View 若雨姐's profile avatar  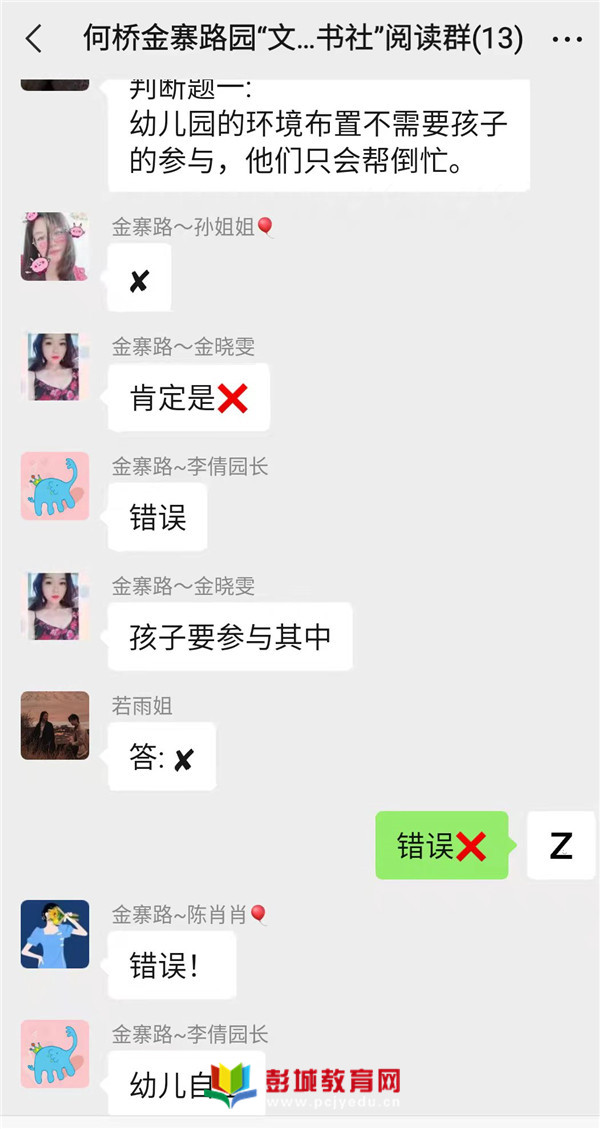(55, 725)
